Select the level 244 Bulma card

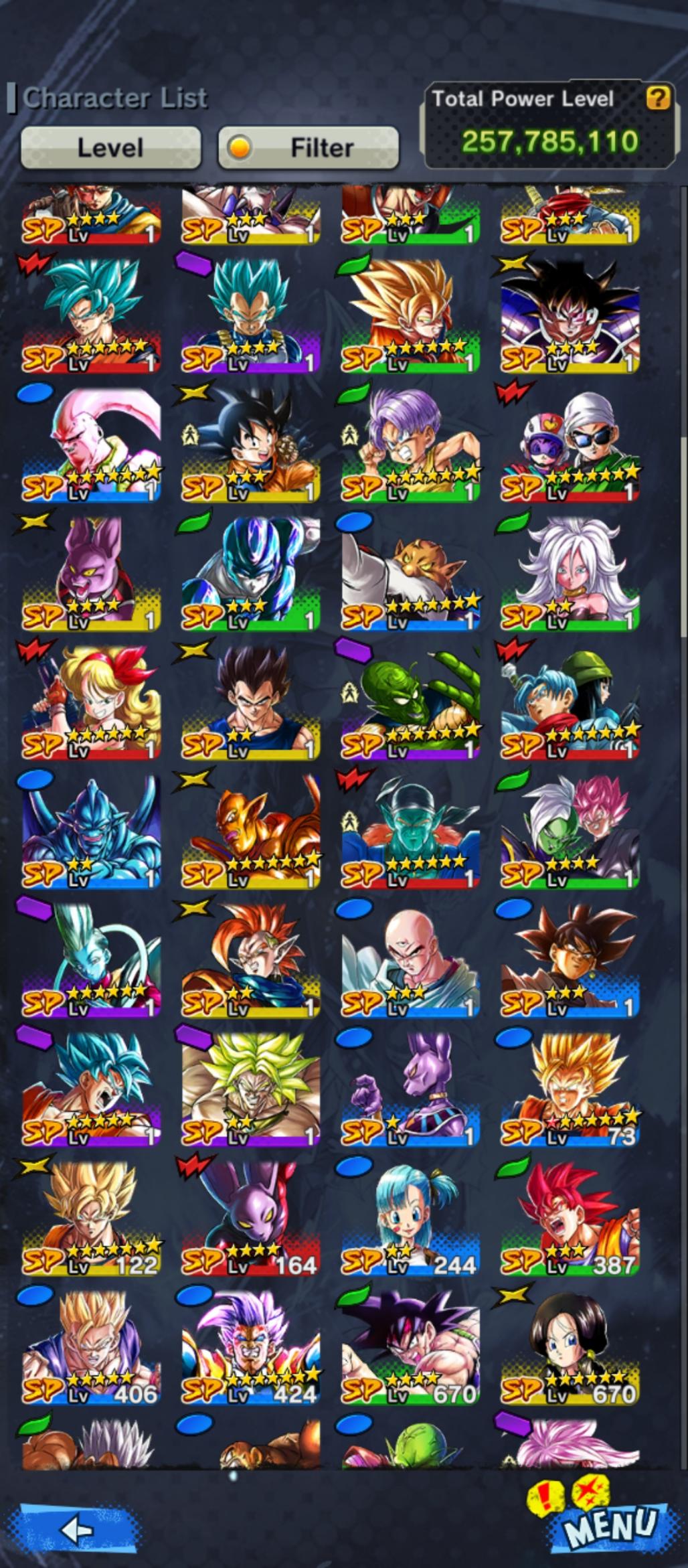pyautogui.click(x=410, y=1217)
